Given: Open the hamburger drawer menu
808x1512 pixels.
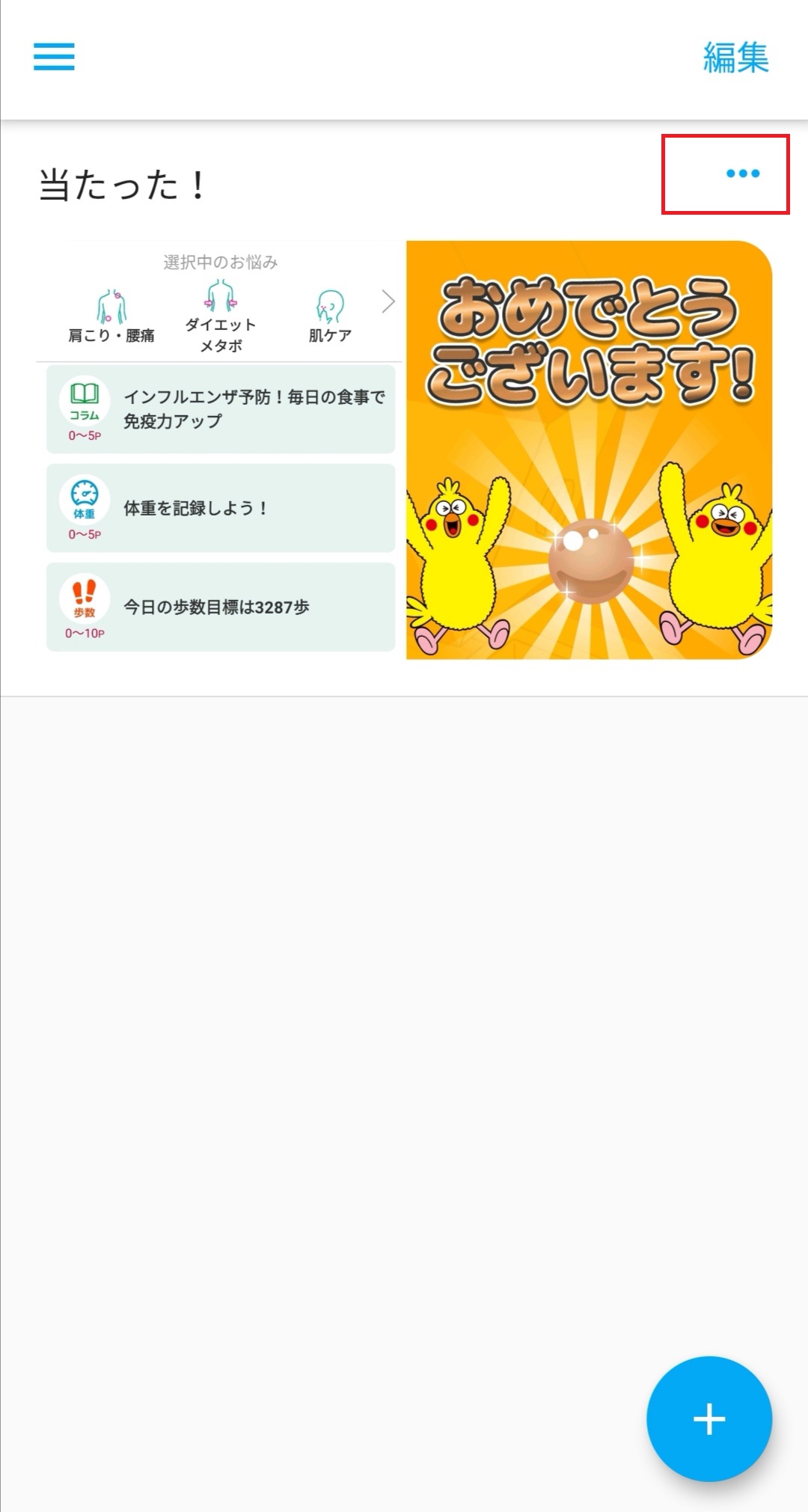Looking at the screenshot, I should click(54, 57).
